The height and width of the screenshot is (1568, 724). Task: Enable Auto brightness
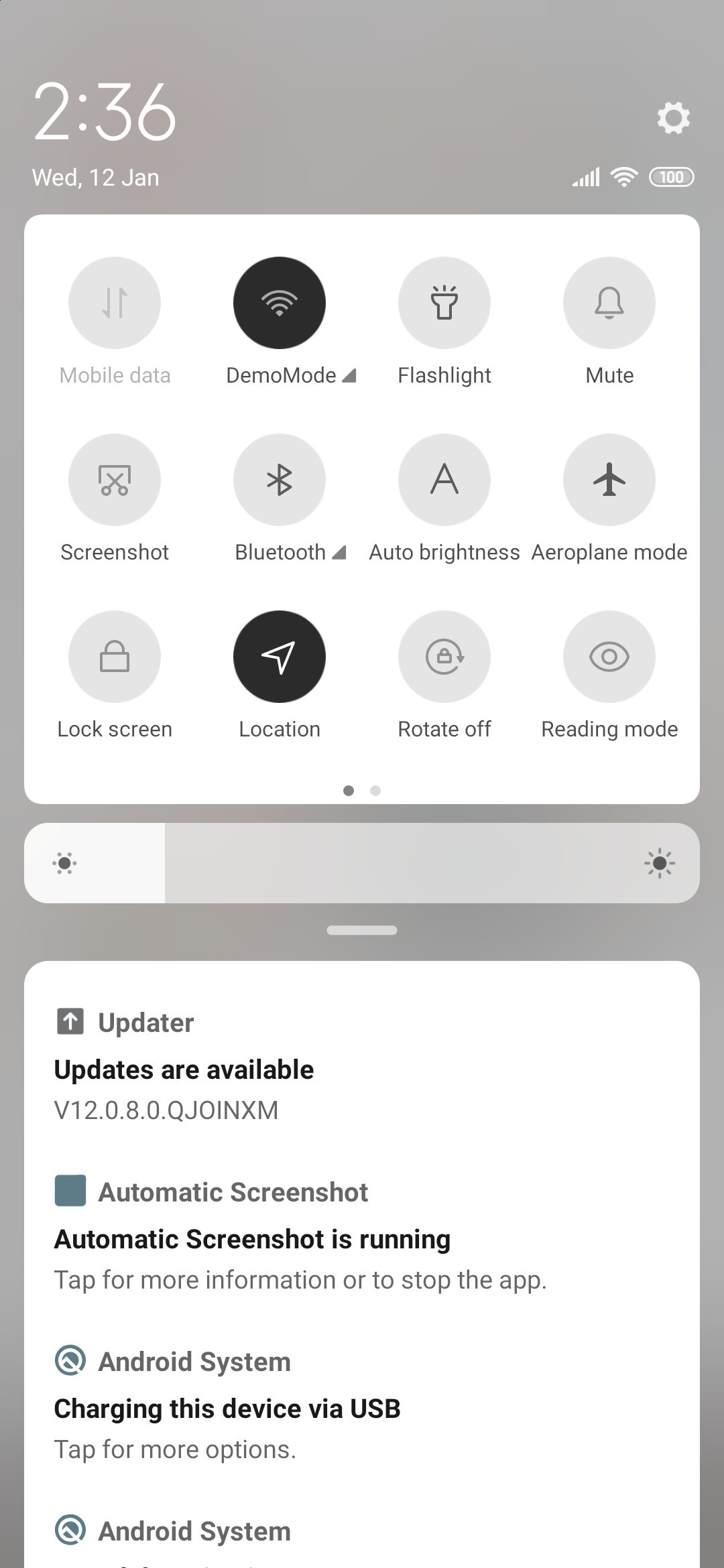(x=444, y=480)
